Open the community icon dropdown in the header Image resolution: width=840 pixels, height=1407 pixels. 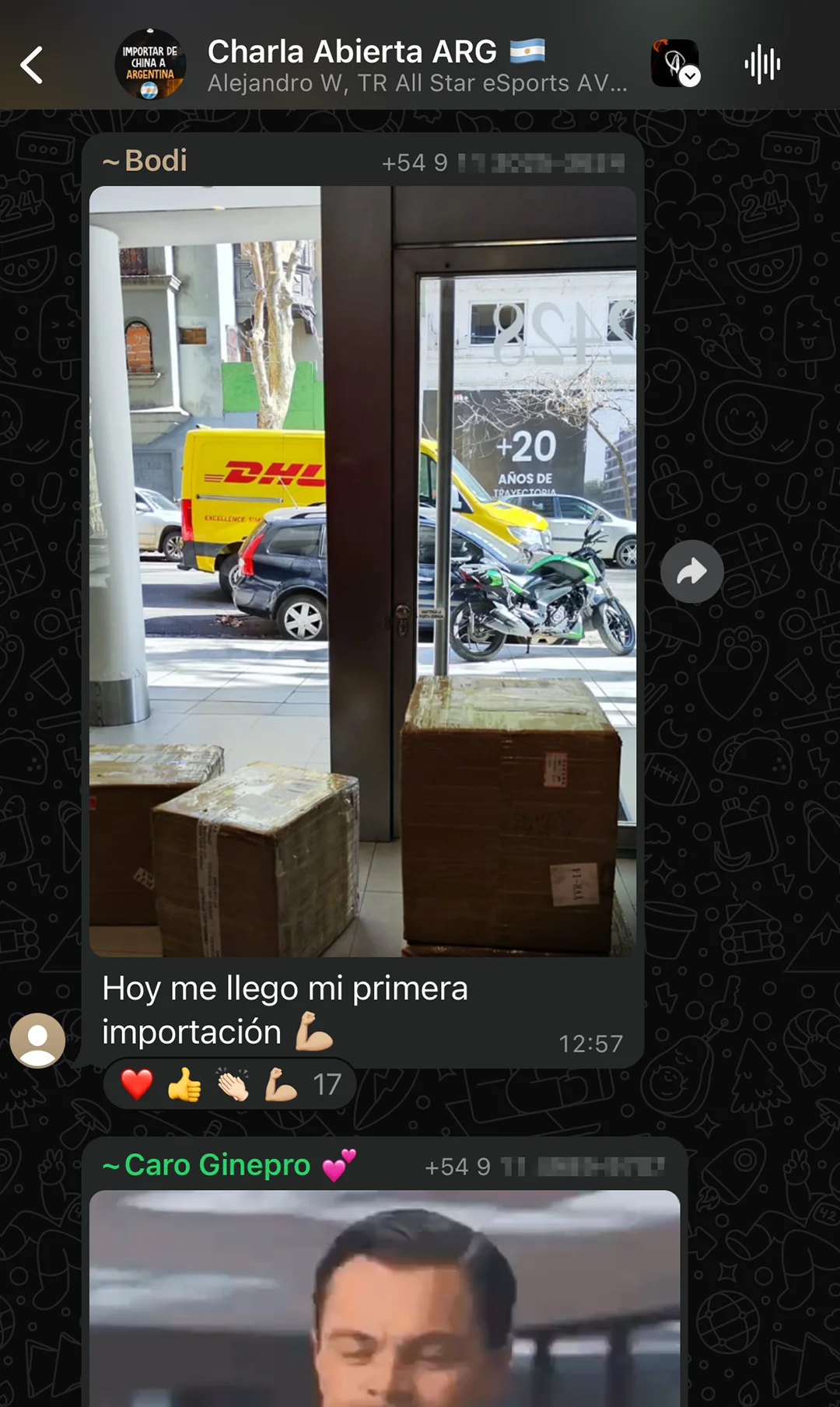pyautogui.click(x=675, y=65)
